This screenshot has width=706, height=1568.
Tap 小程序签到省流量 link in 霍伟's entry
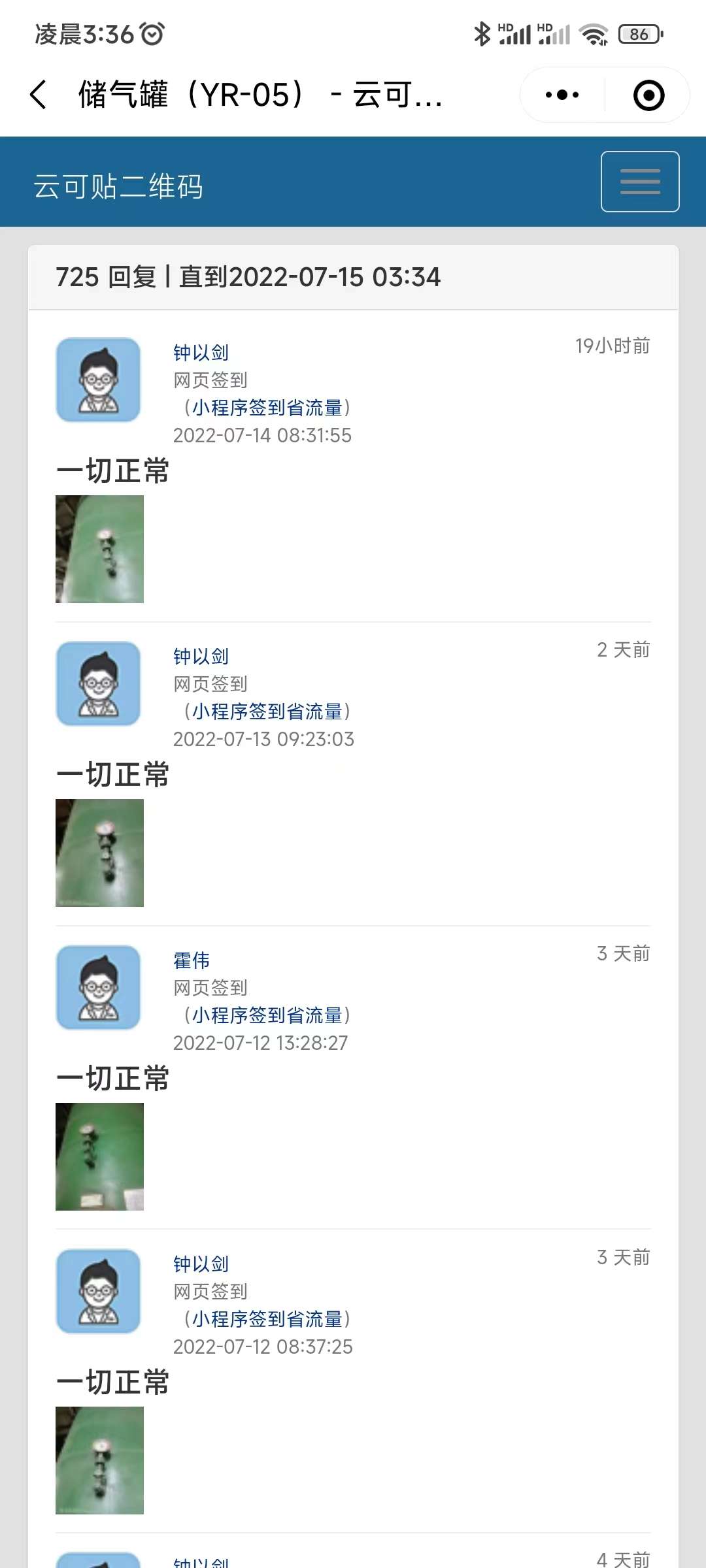pyautogui.click(x=267, y=1015)
